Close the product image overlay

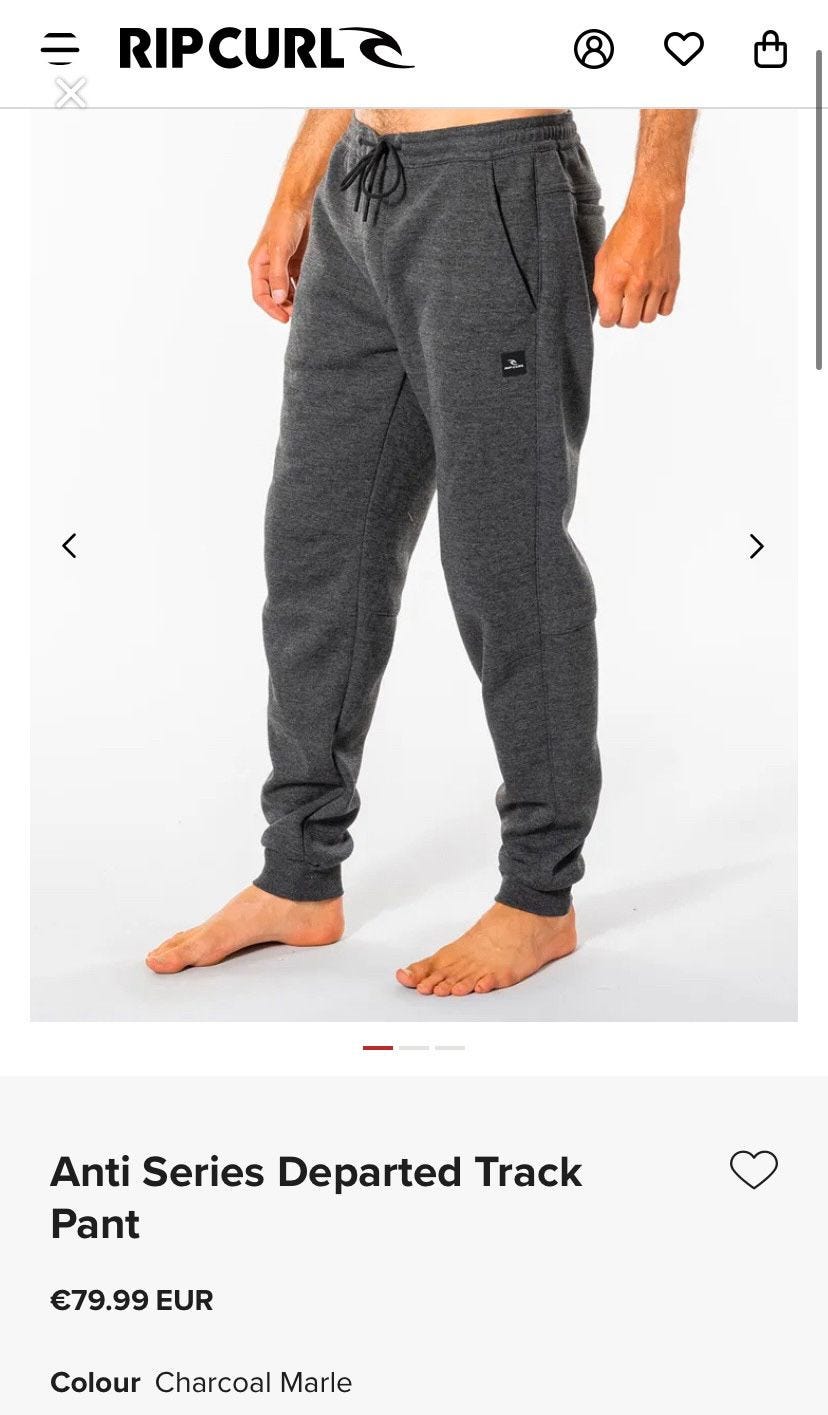click(x=70, y=93)
